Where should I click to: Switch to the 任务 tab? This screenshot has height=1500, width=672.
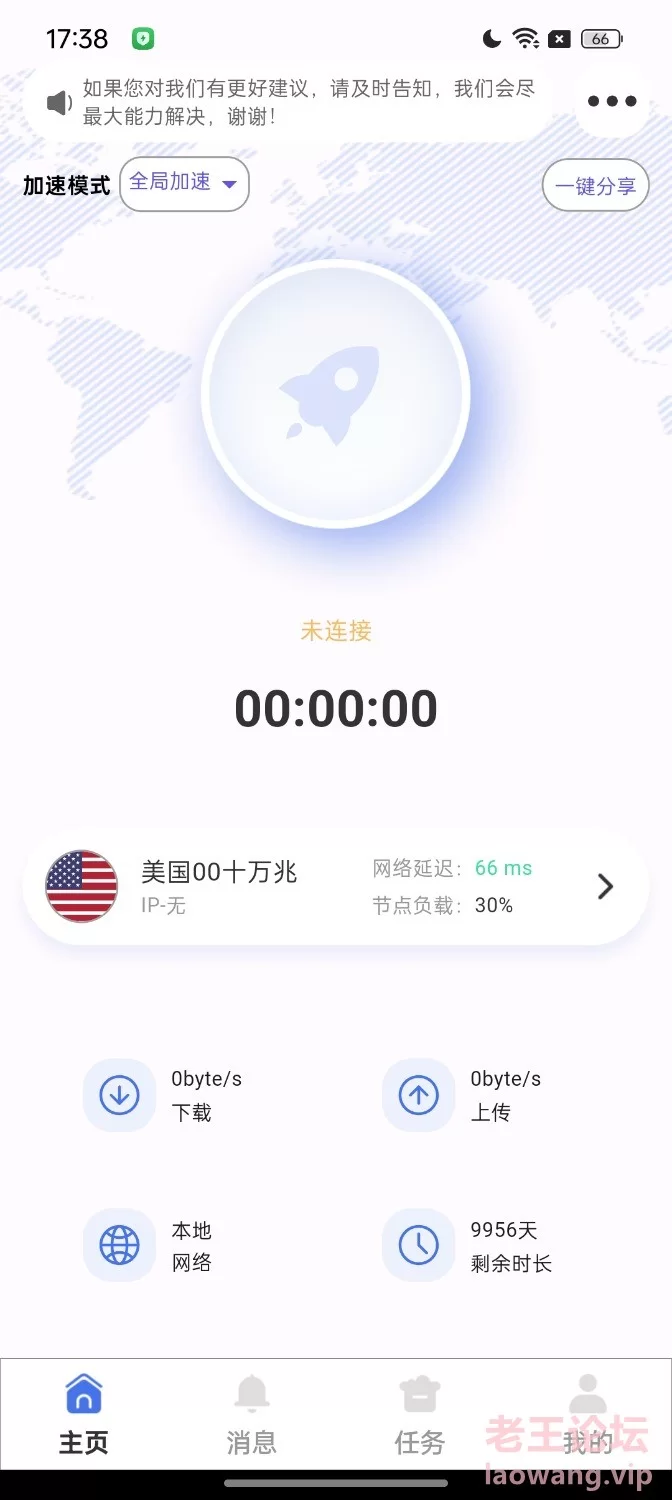pyautogui.click(x=420, y=1414)
